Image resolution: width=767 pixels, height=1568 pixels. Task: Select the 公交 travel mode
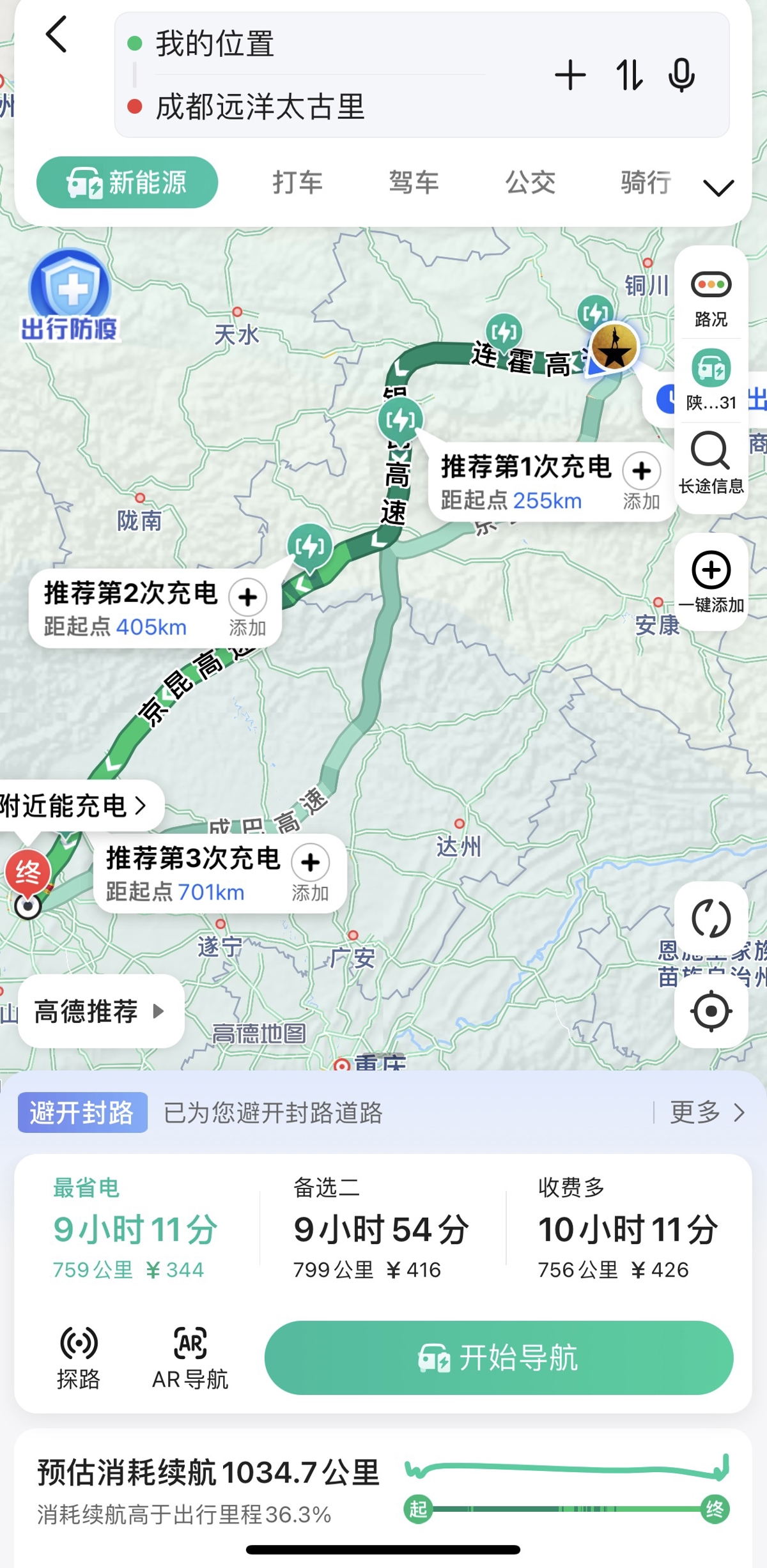pyautogui.click(x=530, y=183)
